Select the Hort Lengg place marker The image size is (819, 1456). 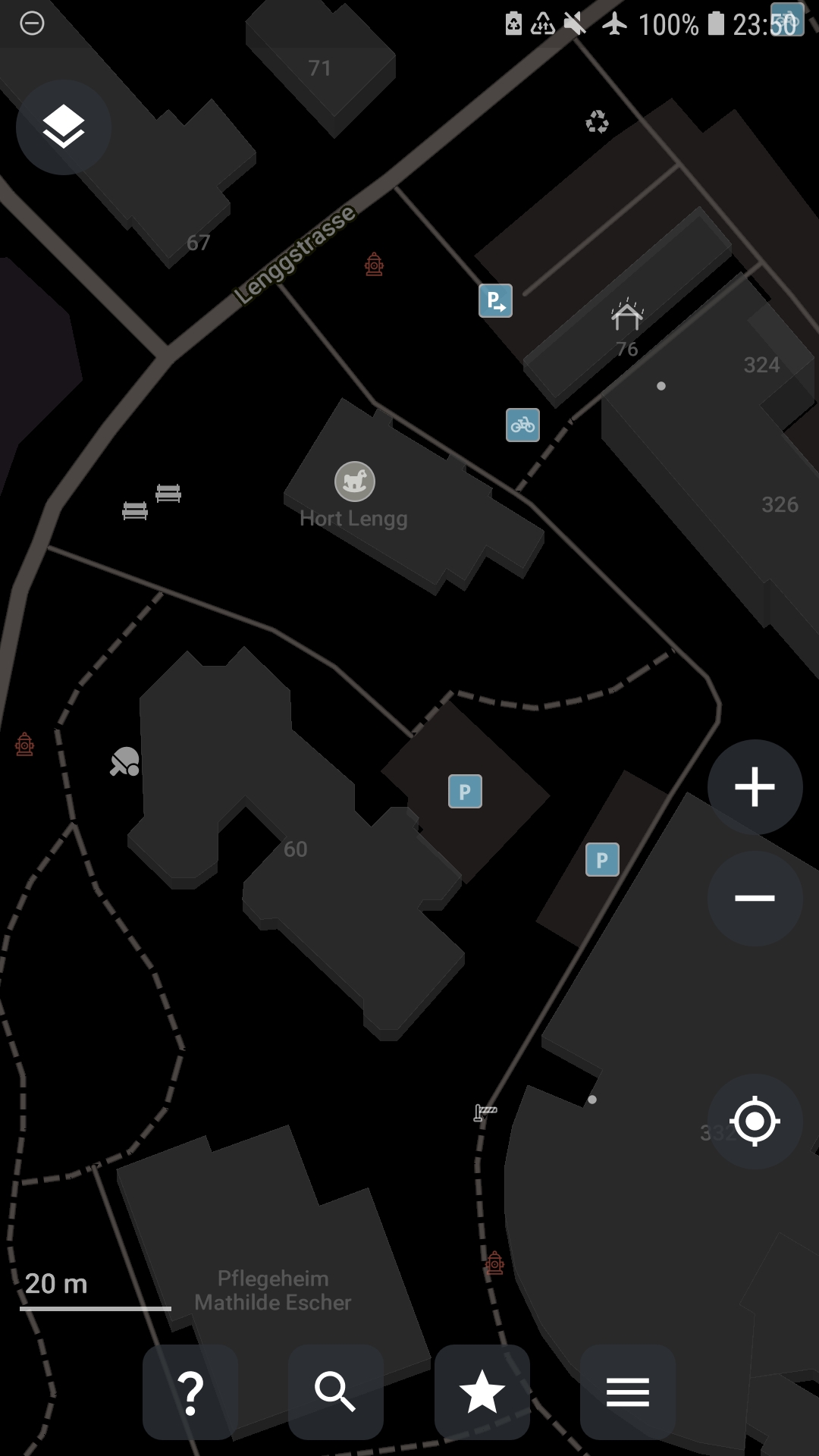pos(355,482)
